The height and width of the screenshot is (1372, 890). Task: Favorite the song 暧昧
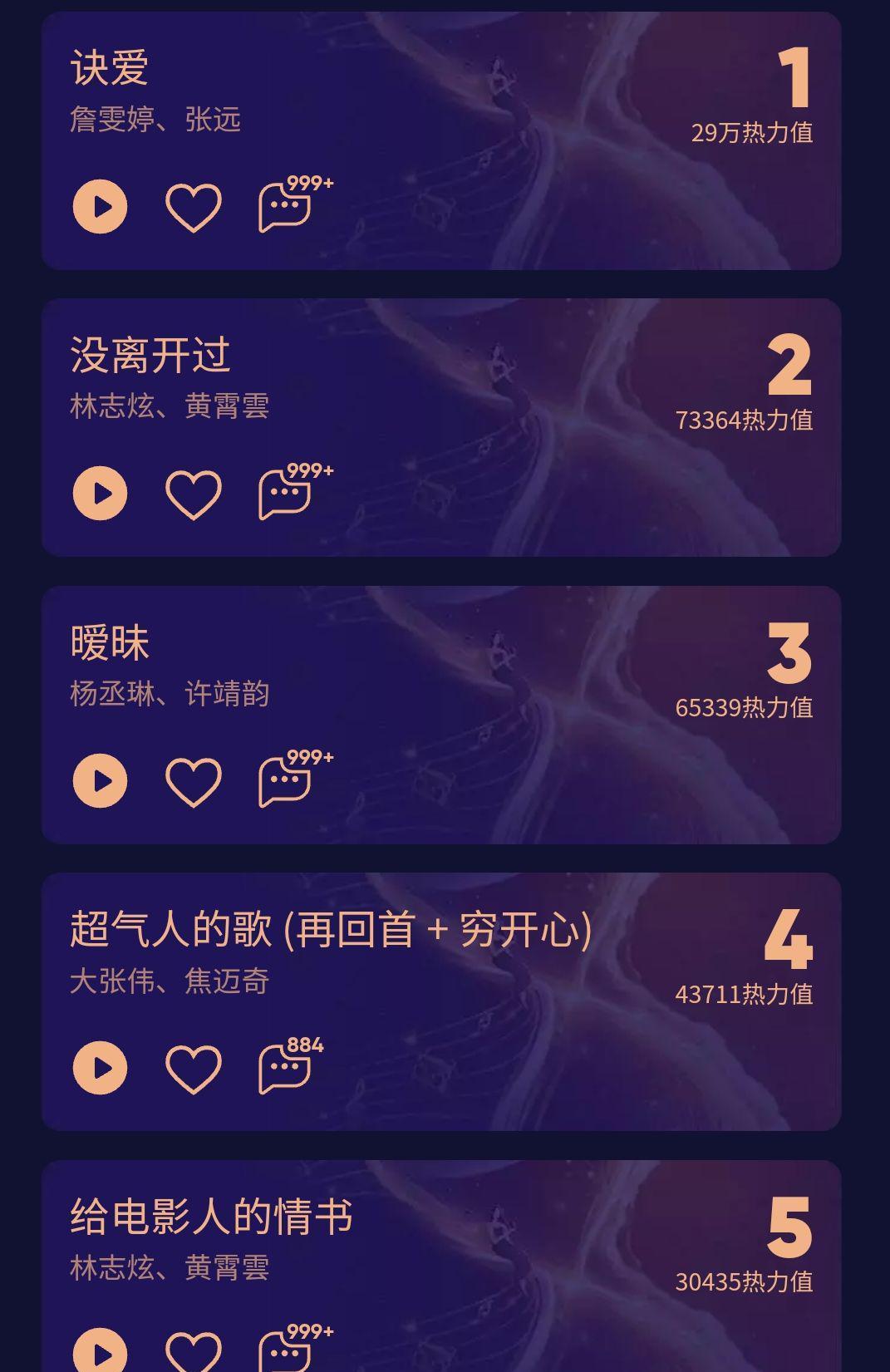pos(191,780)
